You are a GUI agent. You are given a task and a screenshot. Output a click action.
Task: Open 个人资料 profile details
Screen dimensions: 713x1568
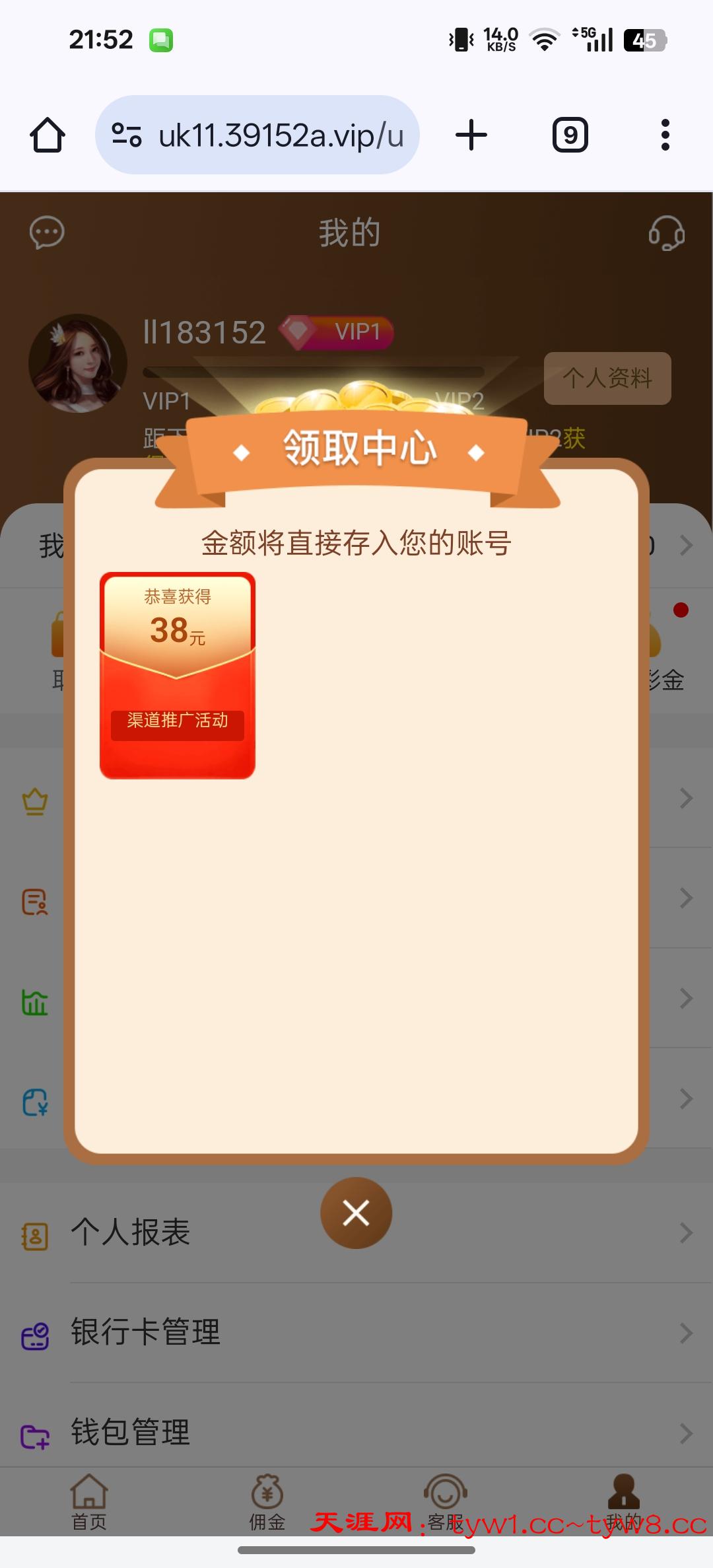(607, 378)
